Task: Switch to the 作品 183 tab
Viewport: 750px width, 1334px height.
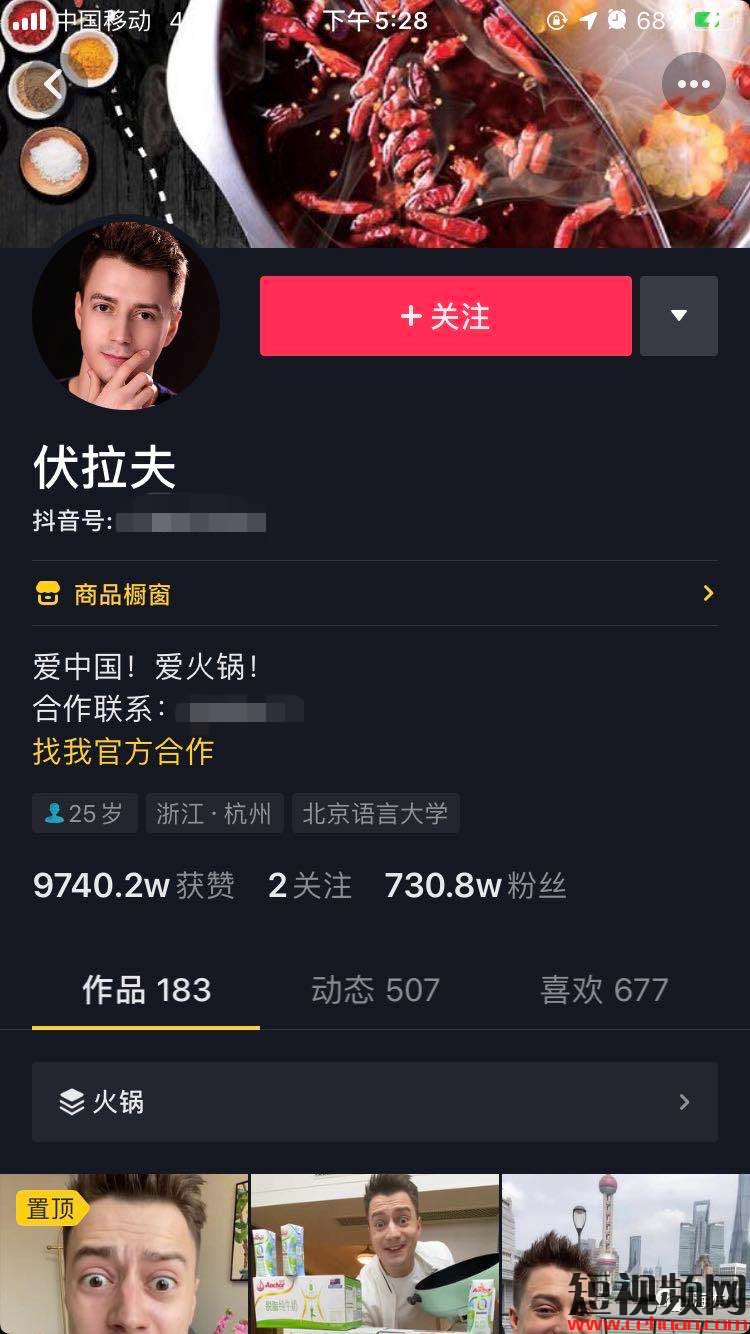Action: pos(146,990)
